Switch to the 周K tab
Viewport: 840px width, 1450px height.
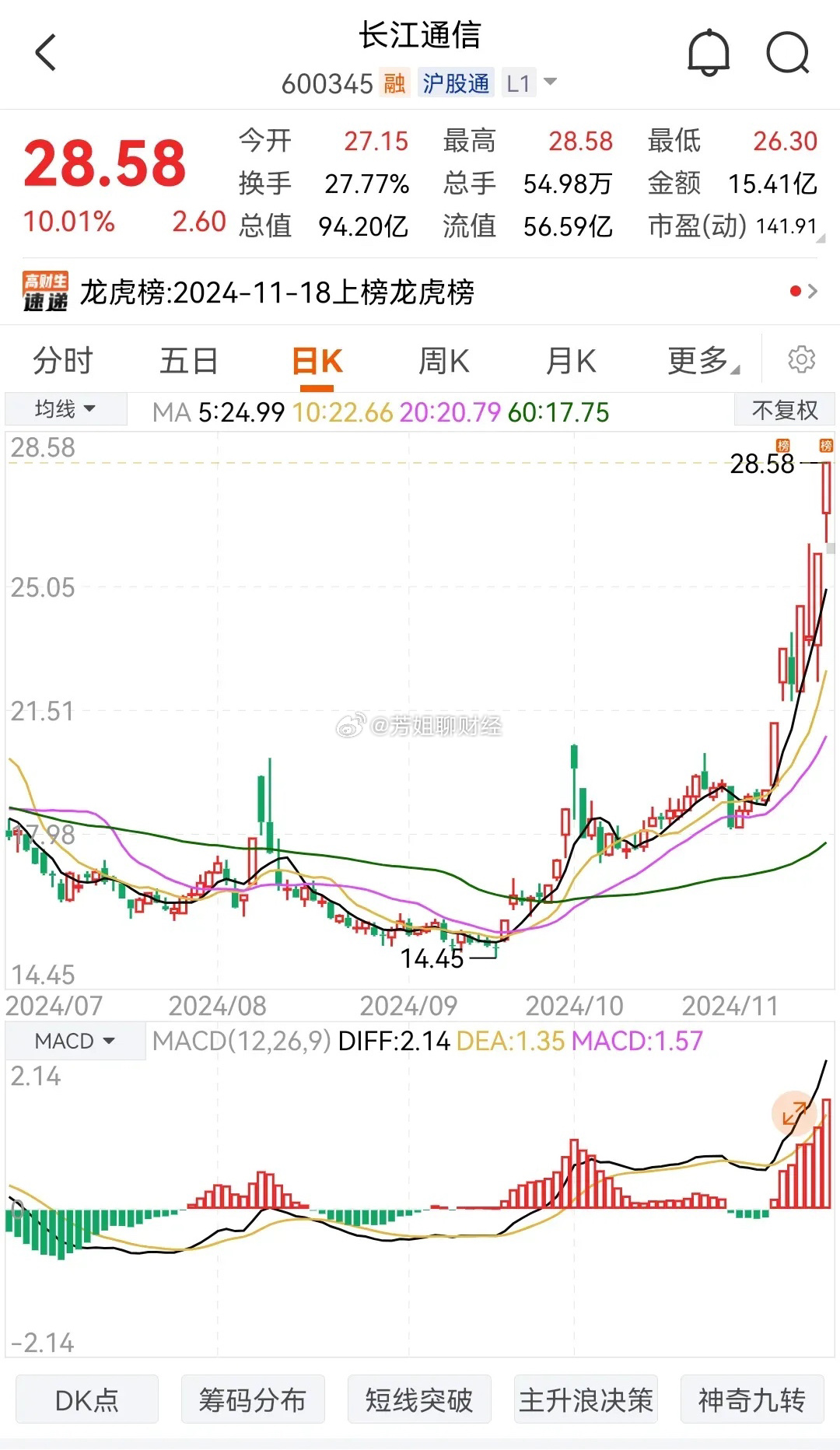[444, 361]
